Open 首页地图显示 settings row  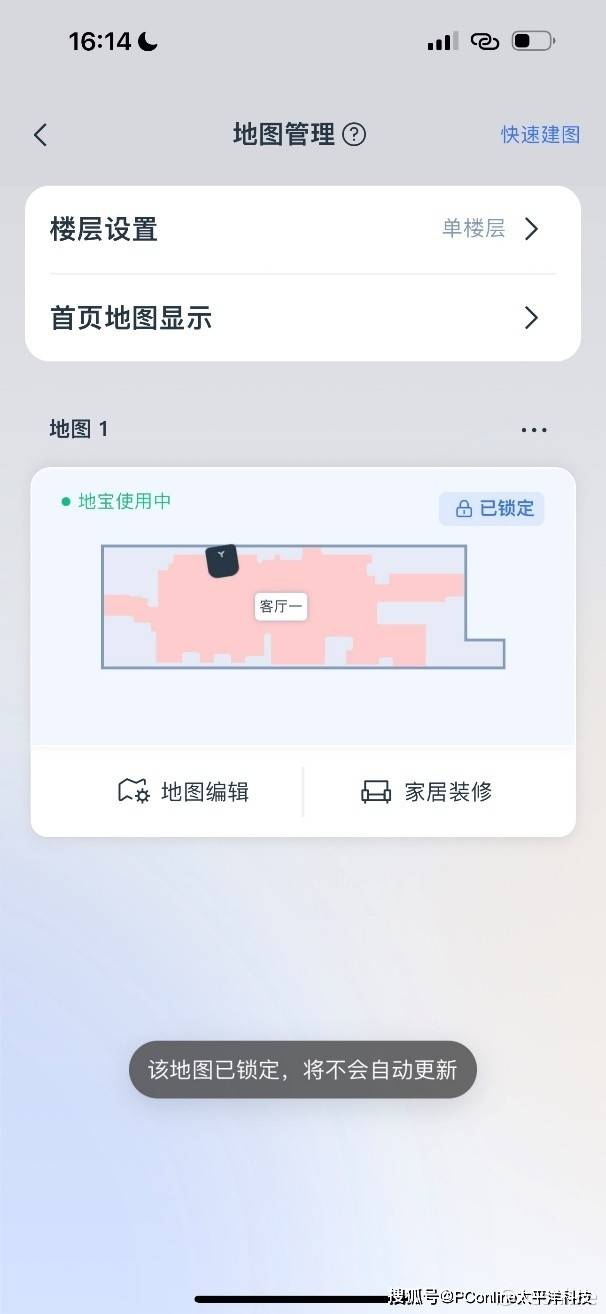pos(302,318)
